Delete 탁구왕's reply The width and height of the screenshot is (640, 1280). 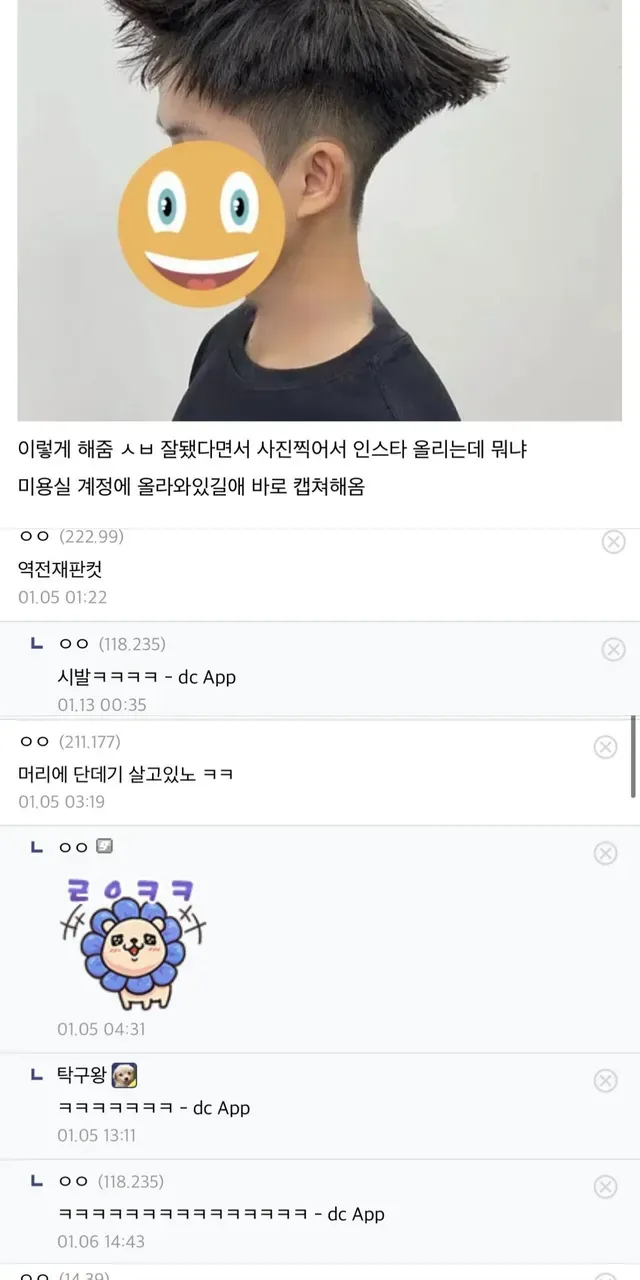605,1080
